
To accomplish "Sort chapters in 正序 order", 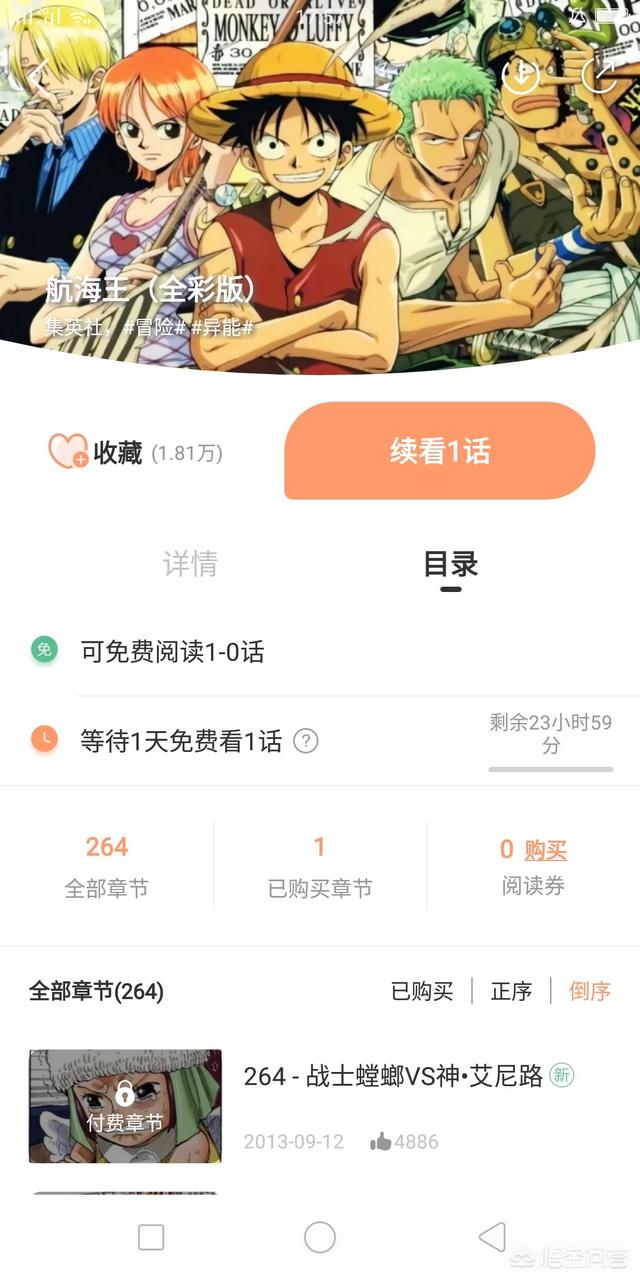I will tap(511, 991).
